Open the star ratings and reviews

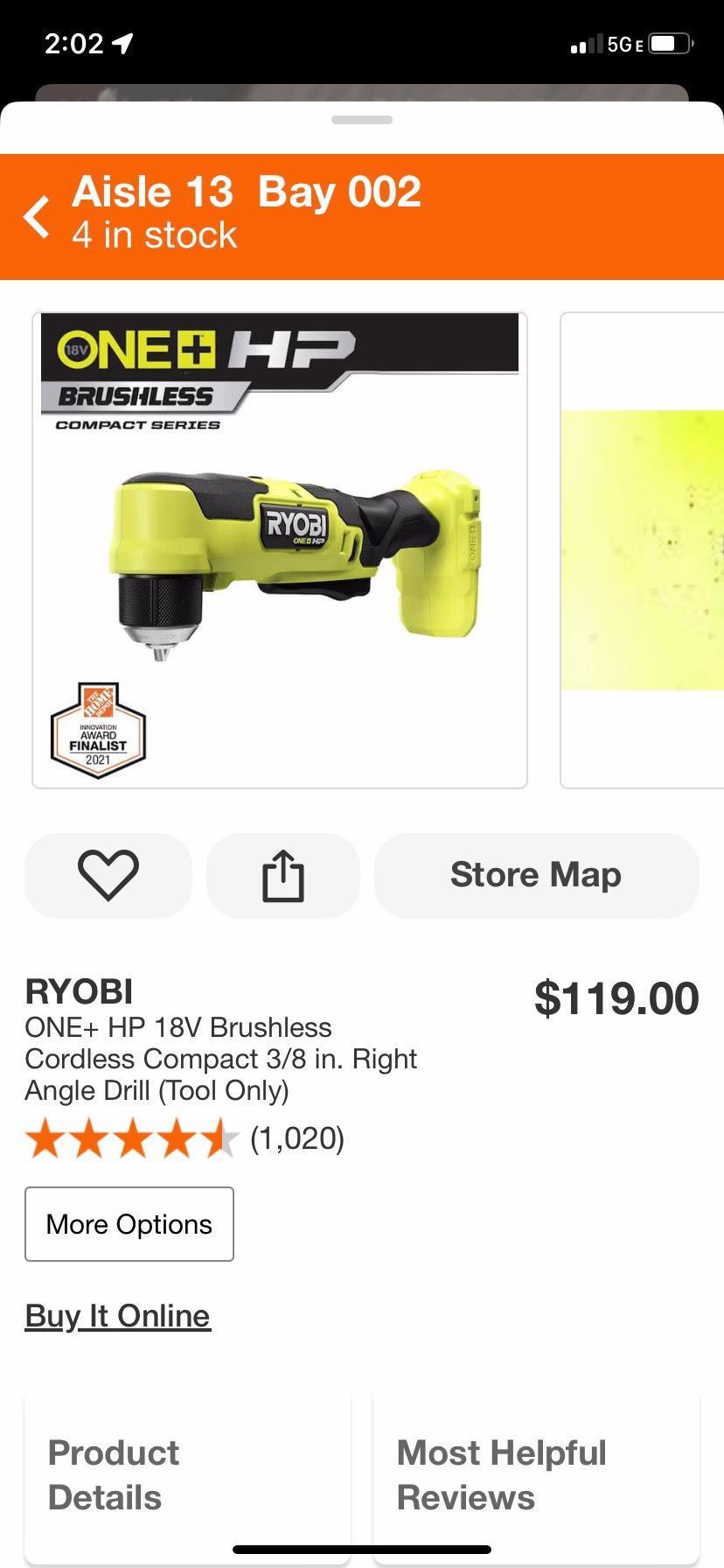[x=185, y=1138]
